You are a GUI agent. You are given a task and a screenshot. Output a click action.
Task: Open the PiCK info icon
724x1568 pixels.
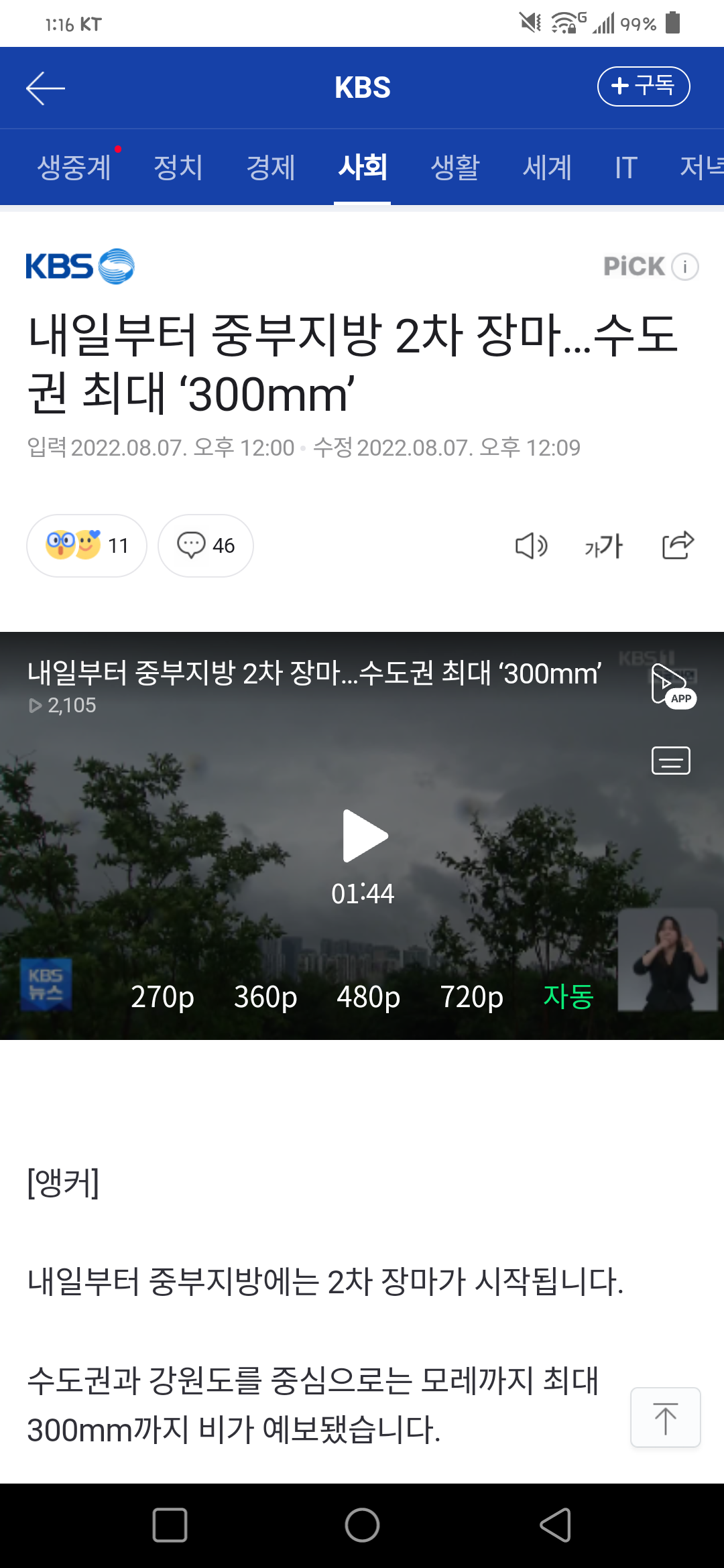(685, 267)
